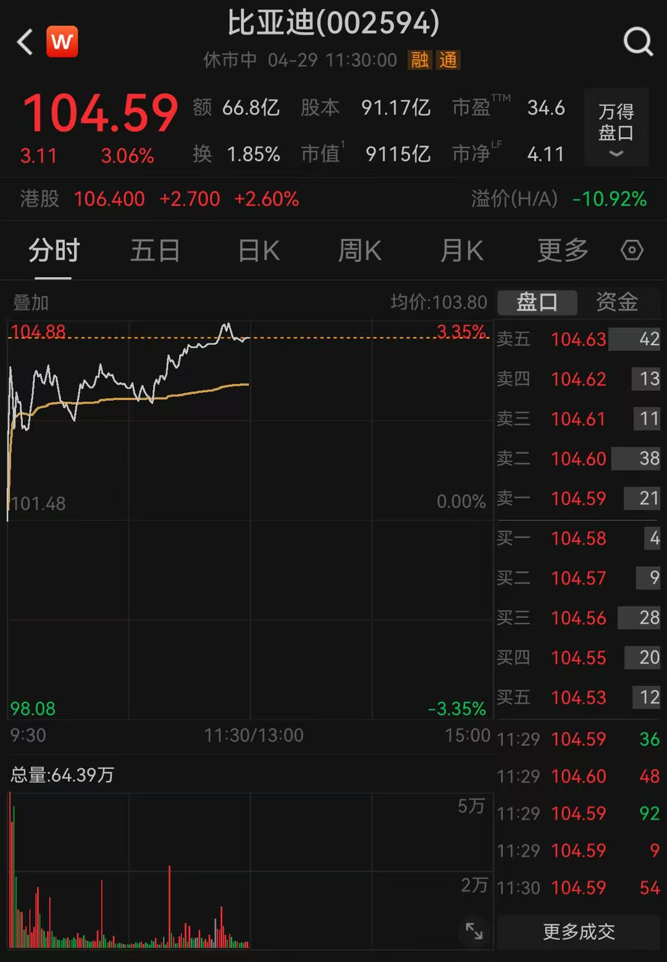
Task: Open 更多成交 trade list
Action: tap(579, 932)
